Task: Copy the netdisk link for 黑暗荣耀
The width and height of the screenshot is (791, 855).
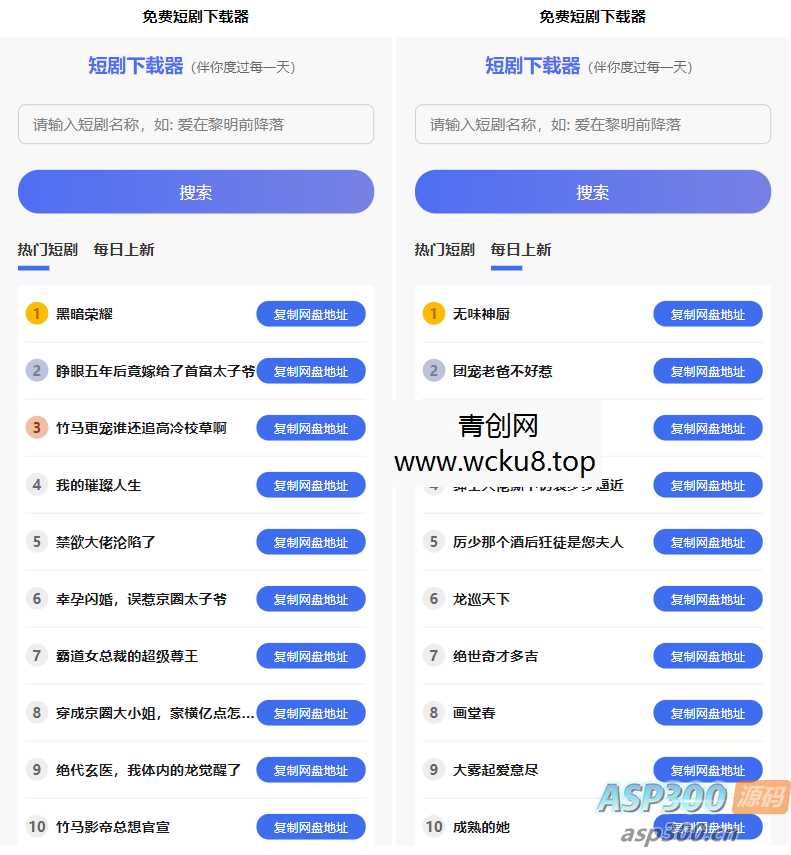Action: coord(311,314)
